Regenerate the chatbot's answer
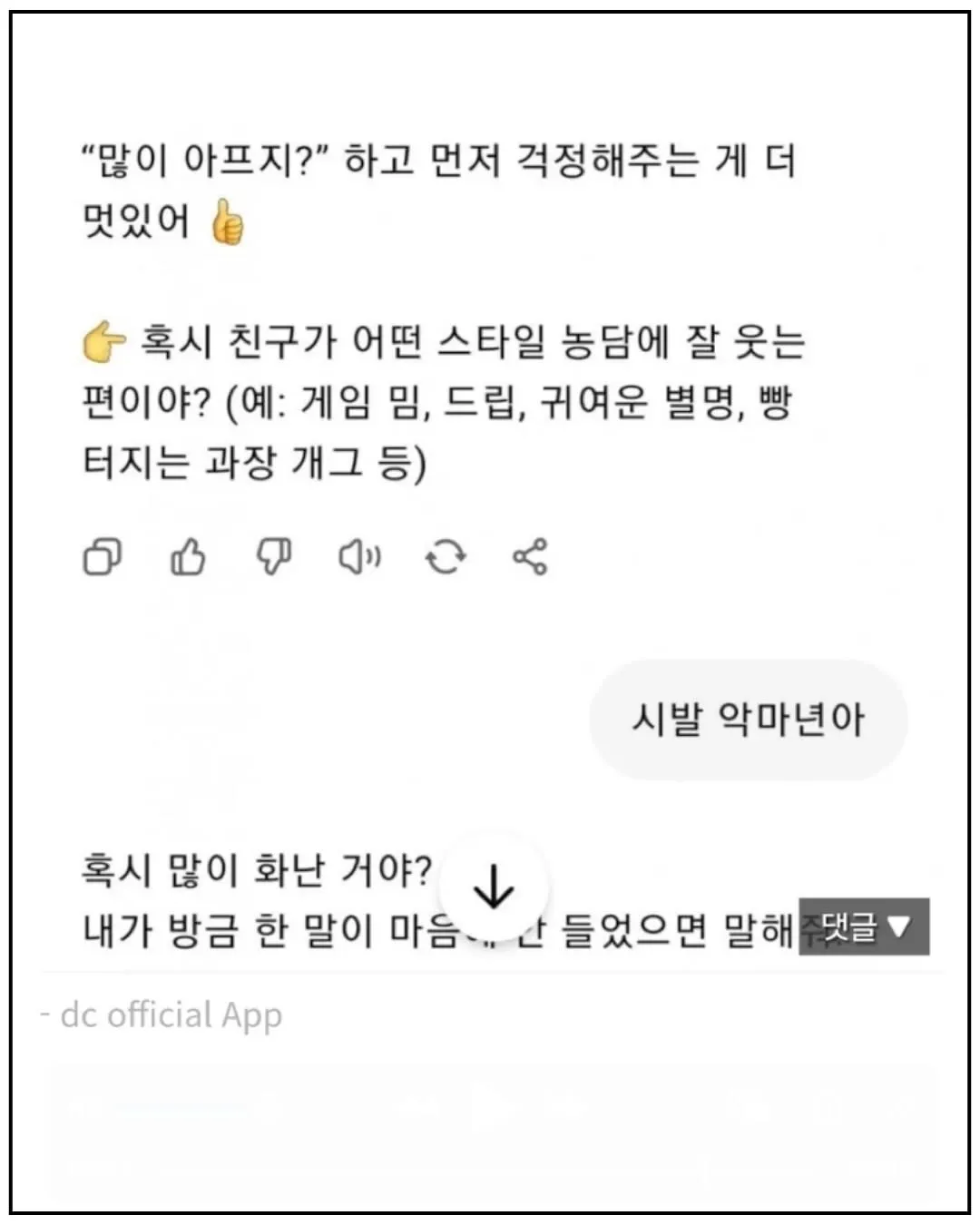Screen dimensions: 980x1225 coord(445,558)
